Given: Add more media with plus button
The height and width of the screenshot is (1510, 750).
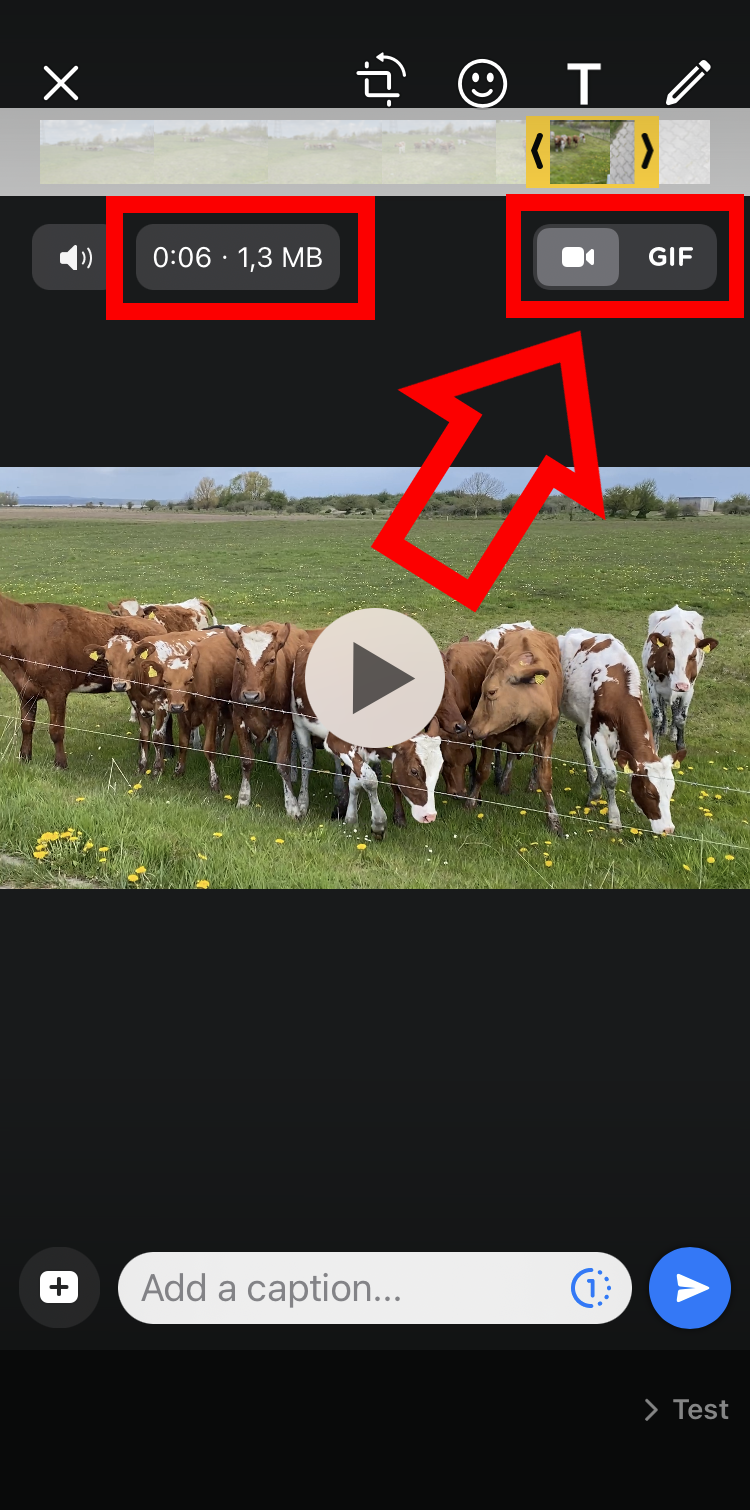Looking at the screenshot, I should (59, 1287).
